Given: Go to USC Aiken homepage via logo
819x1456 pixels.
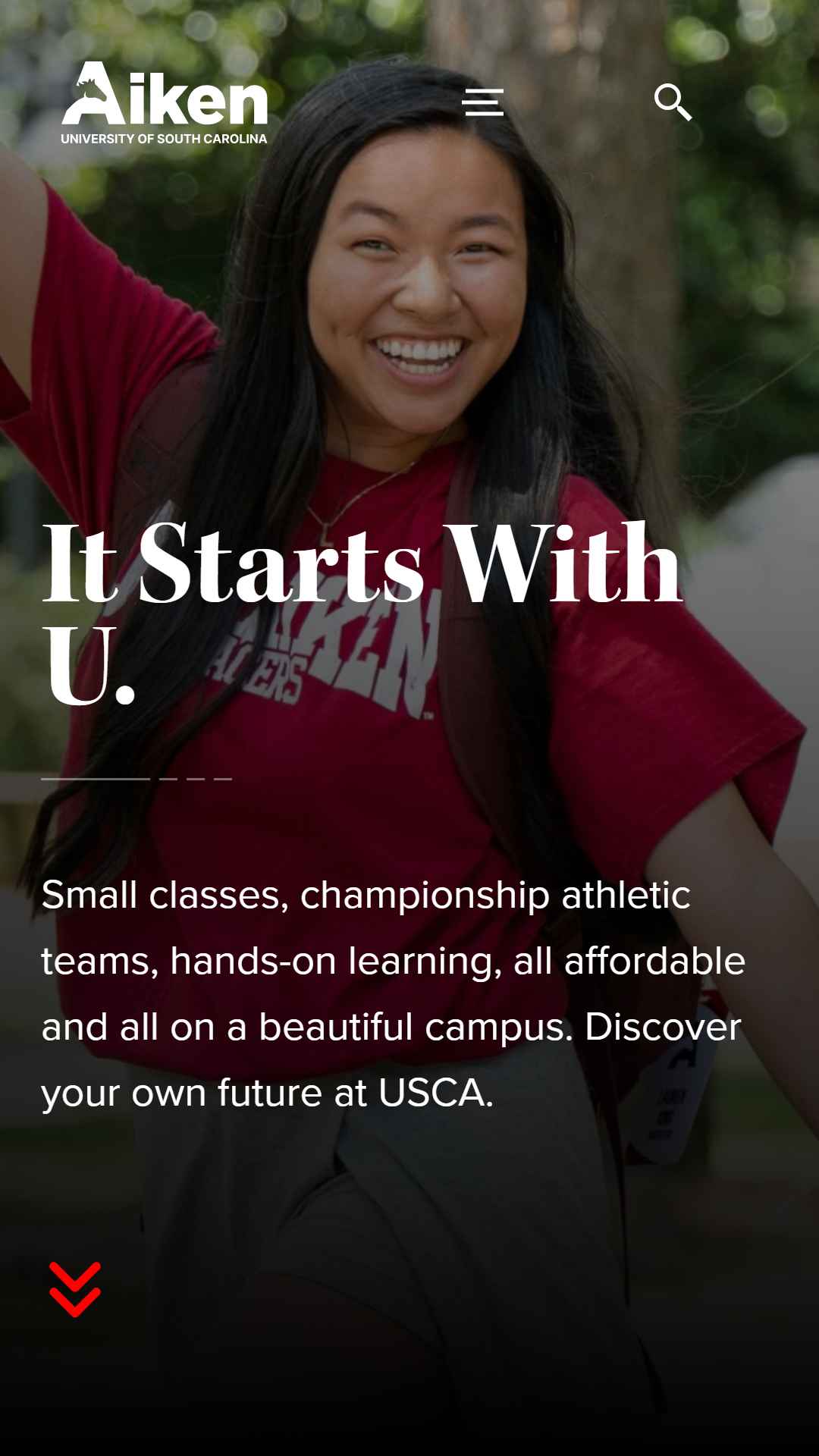Looking at the screenshot, I should (165, 103).
